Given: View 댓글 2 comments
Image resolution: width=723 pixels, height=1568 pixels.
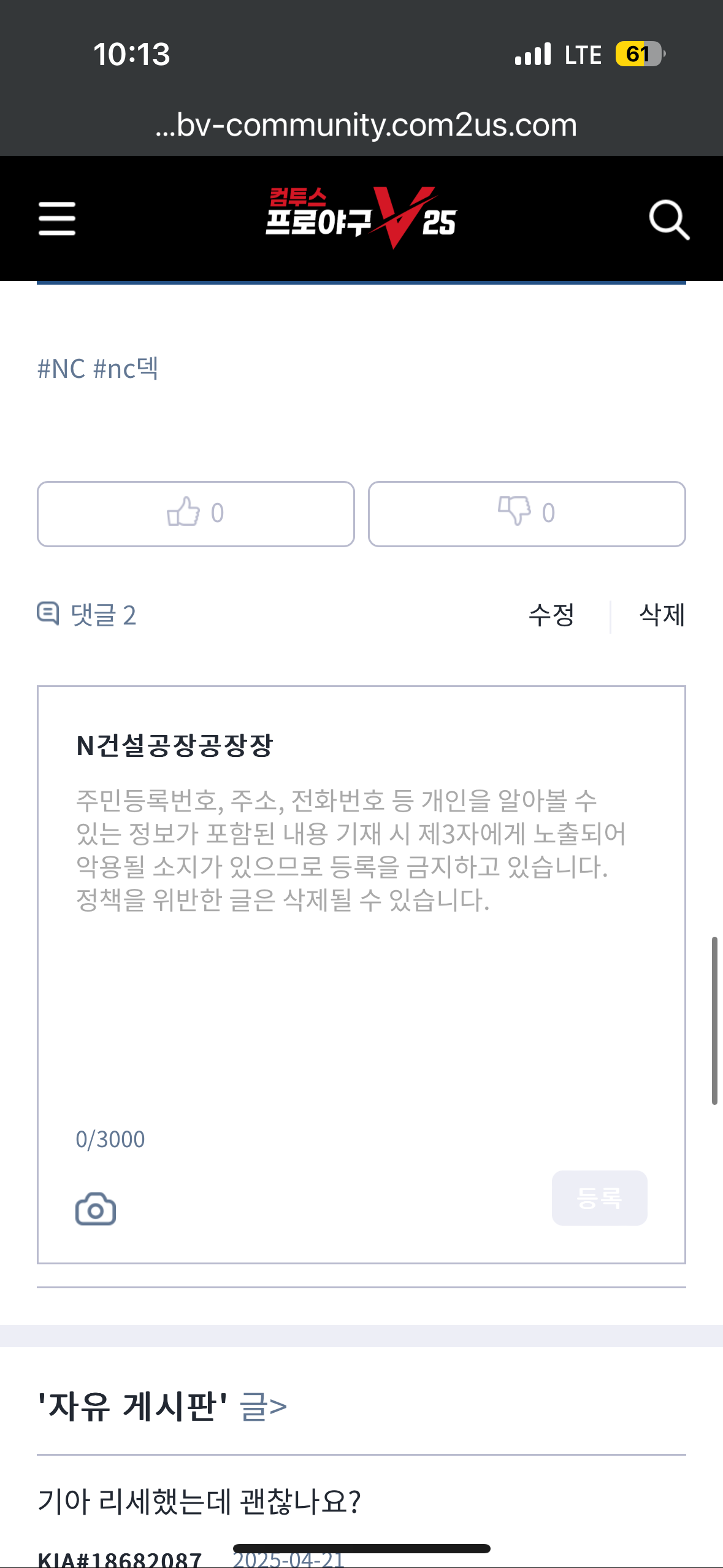Looking at the screenshot, I should coord(87,615).
